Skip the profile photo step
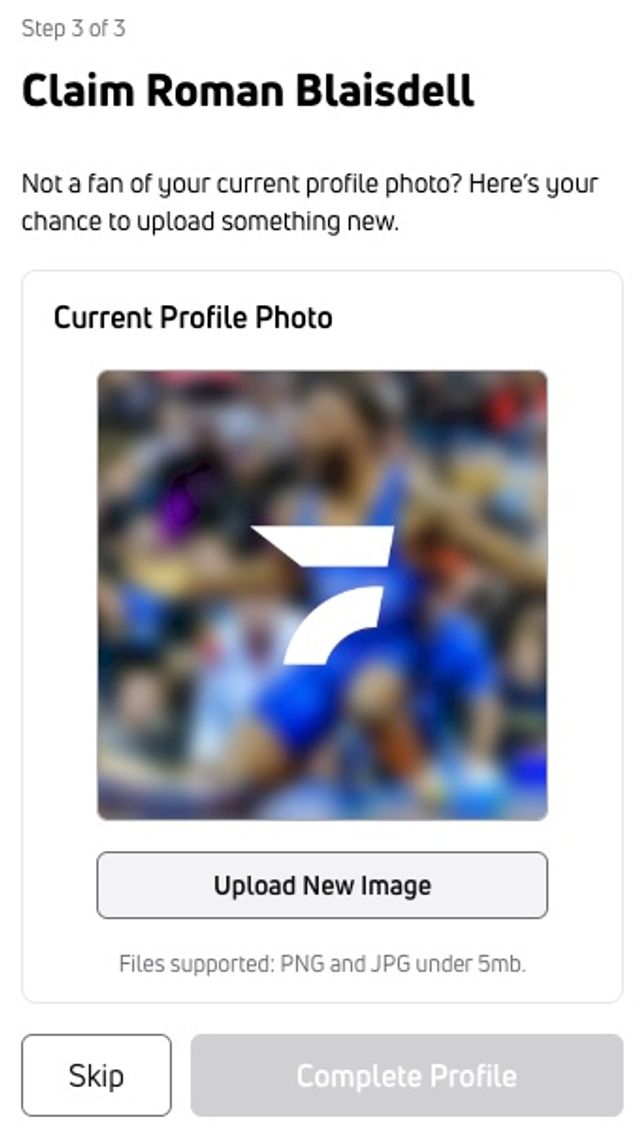The width and height of the screenshot is (640, 1131). click(x=96, y=1075)
